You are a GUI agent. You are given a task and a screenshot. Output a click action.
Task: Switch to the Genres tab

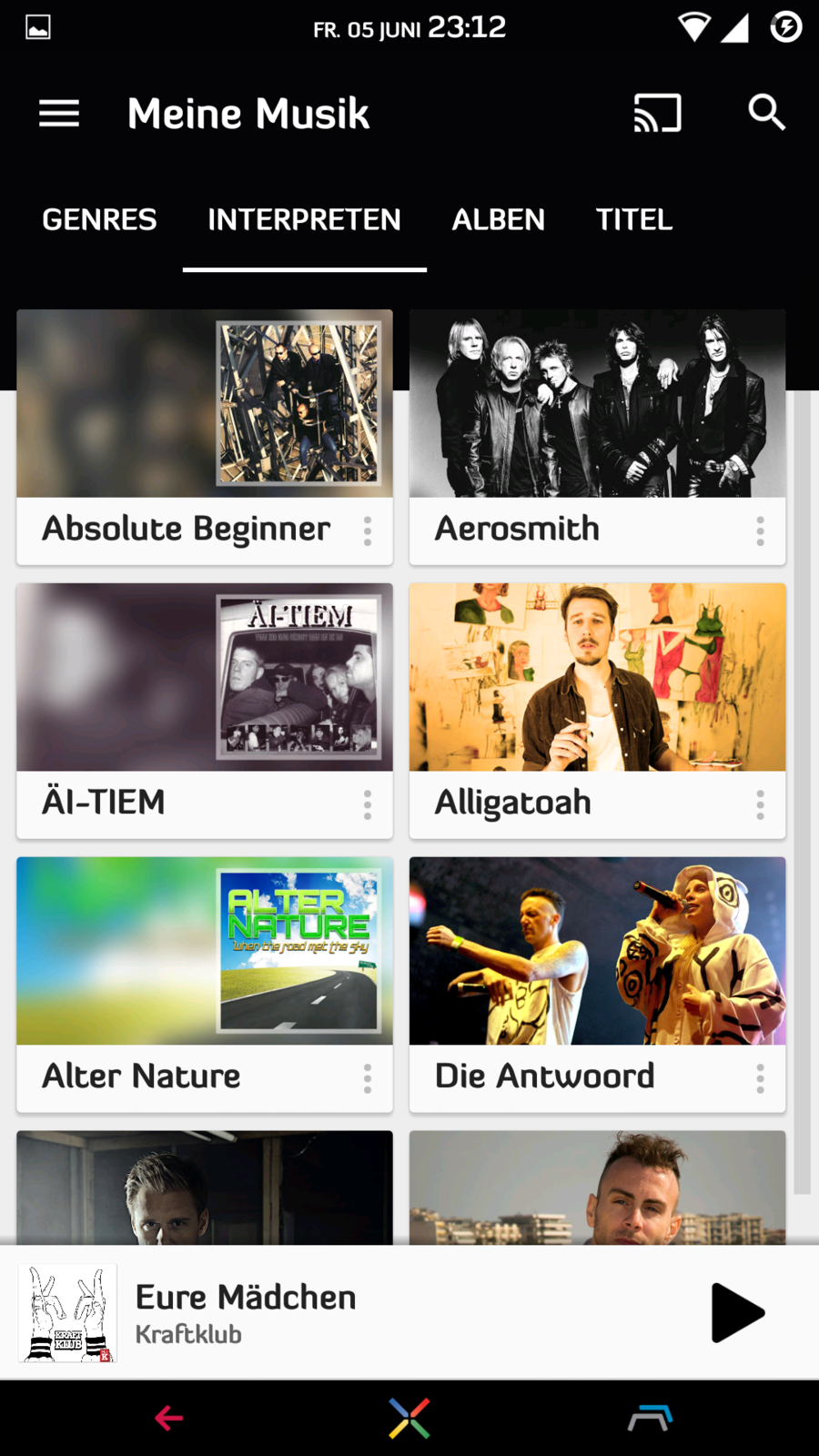99,220
